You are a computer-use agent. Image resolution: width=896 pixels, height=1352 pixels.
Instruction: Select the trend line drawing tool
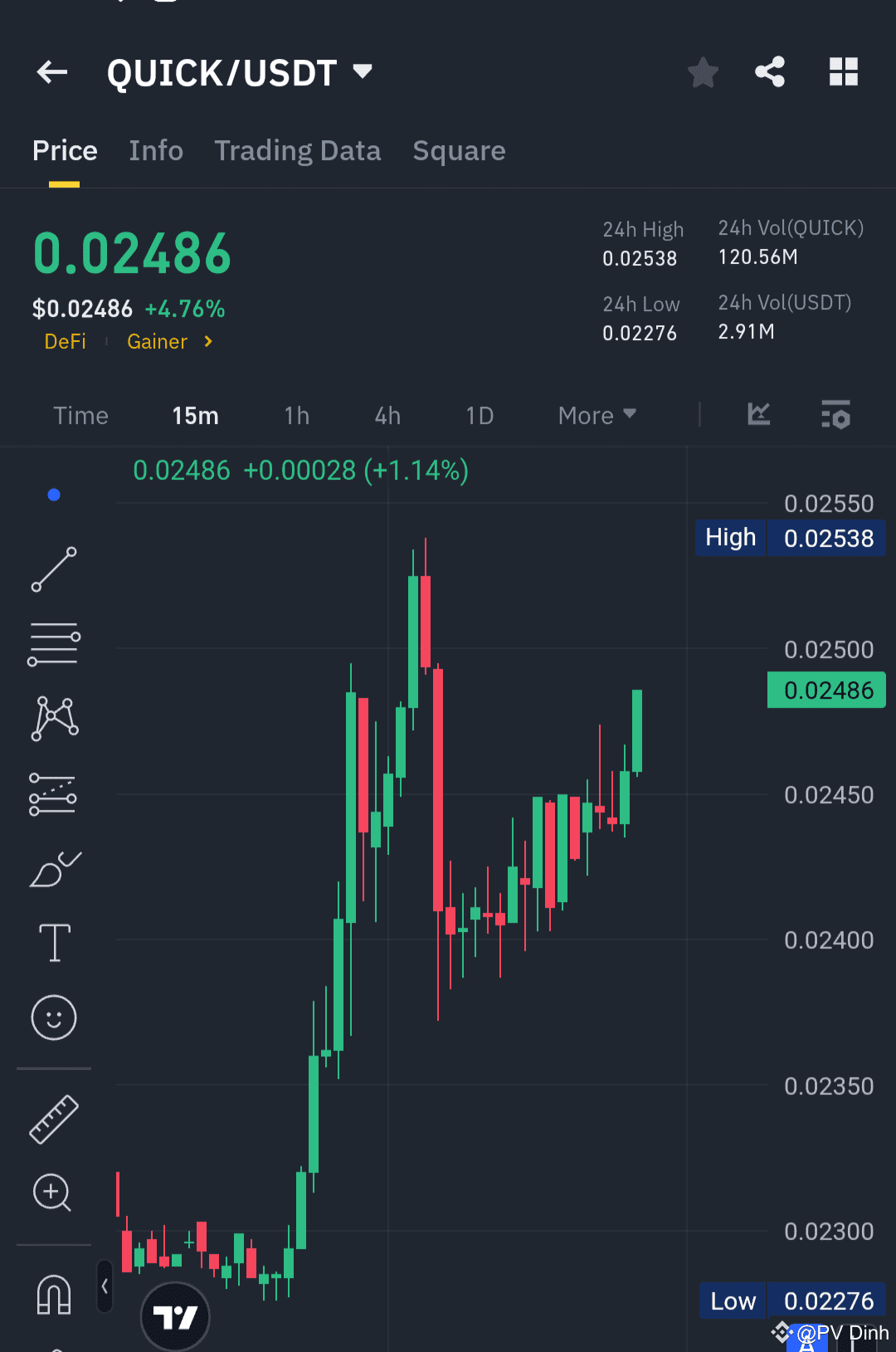(x=53, y=569)
